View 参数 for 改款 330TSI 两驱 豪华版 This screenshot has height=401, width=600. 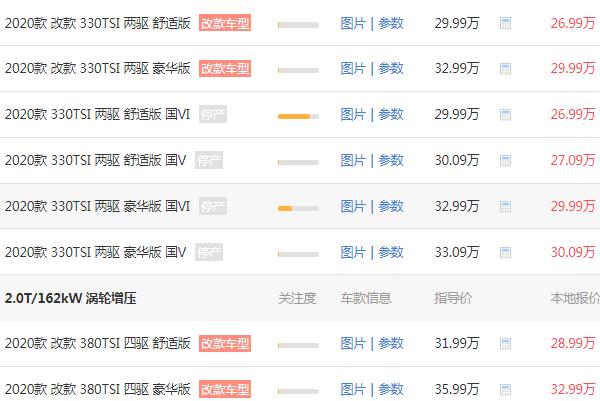point(390,68)
